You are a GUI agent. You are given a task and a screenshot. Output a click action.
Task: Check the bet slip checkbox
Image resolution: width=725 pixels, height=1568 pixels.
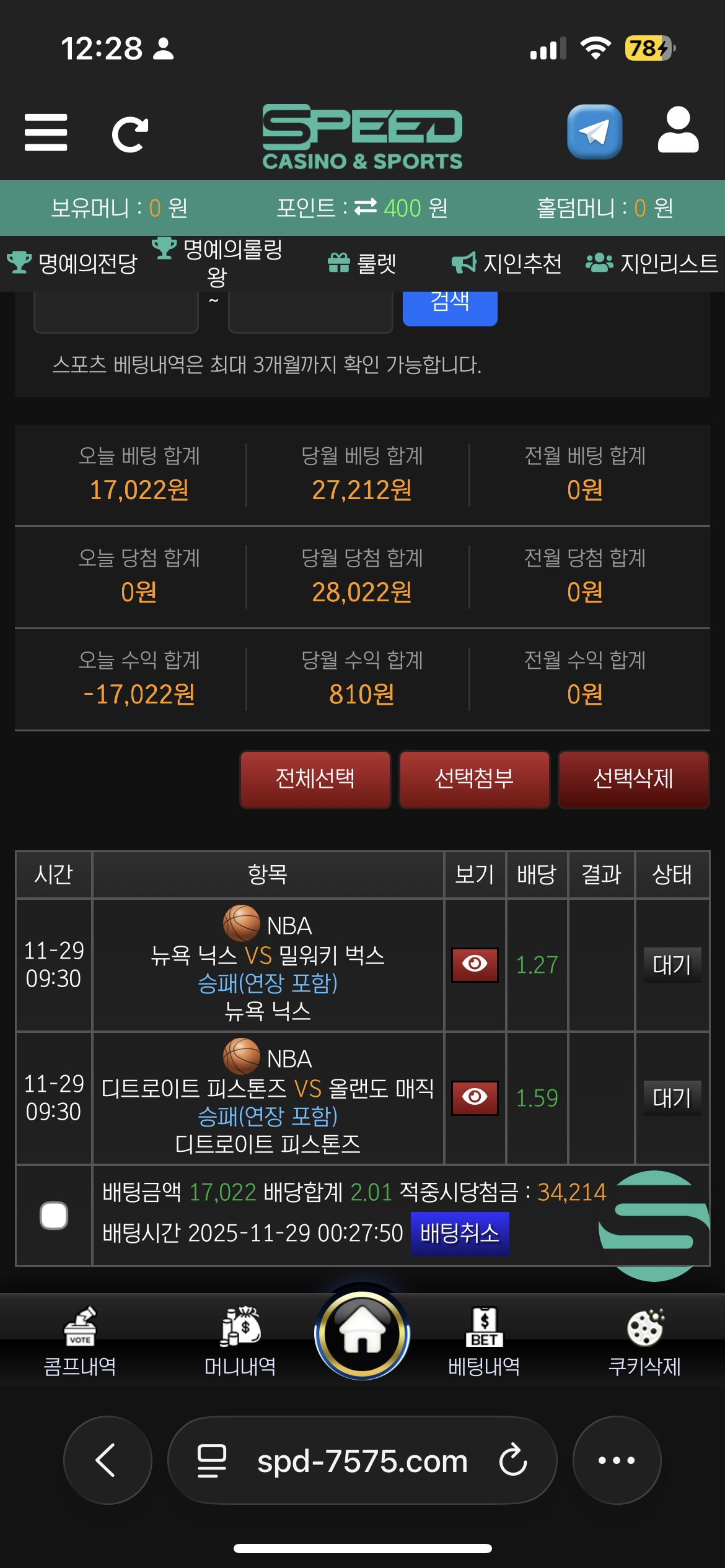coord(54,1215)
